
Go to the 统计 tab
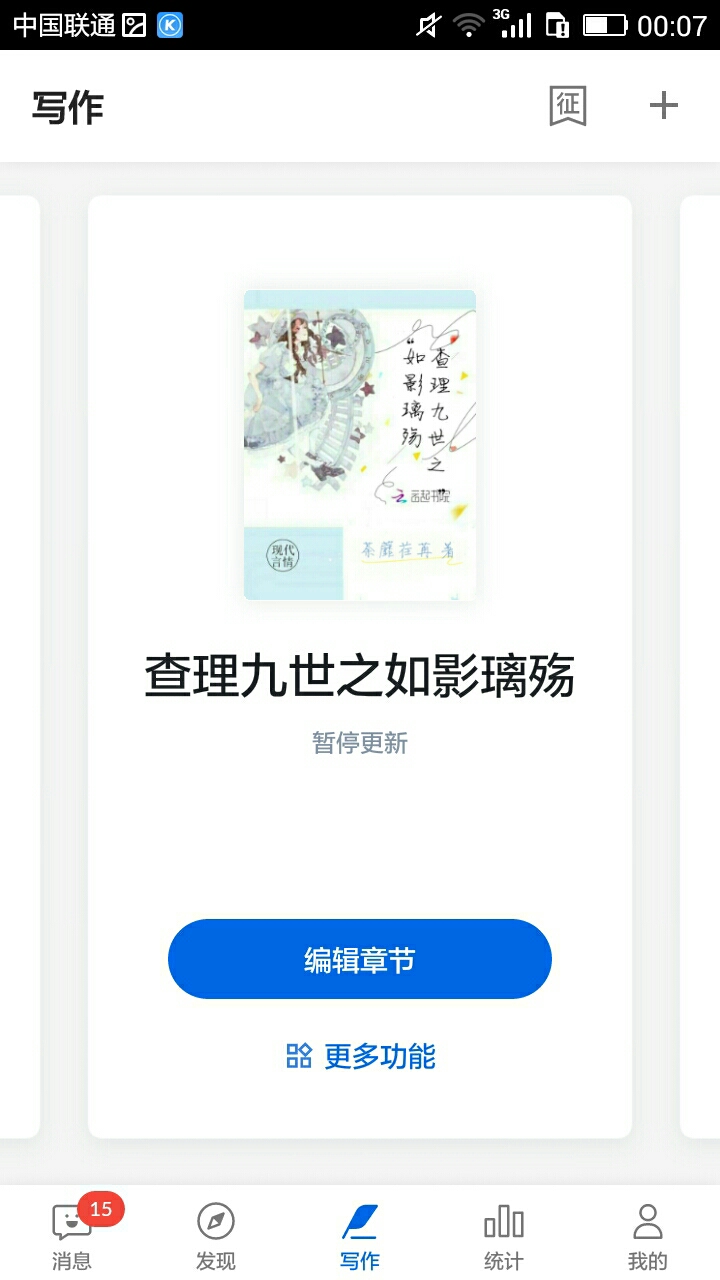[504, 1235]
